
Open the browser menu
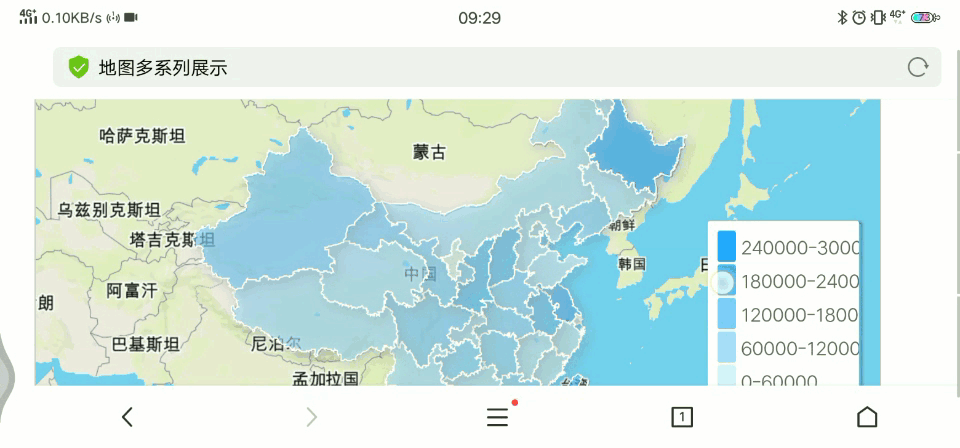497,417
